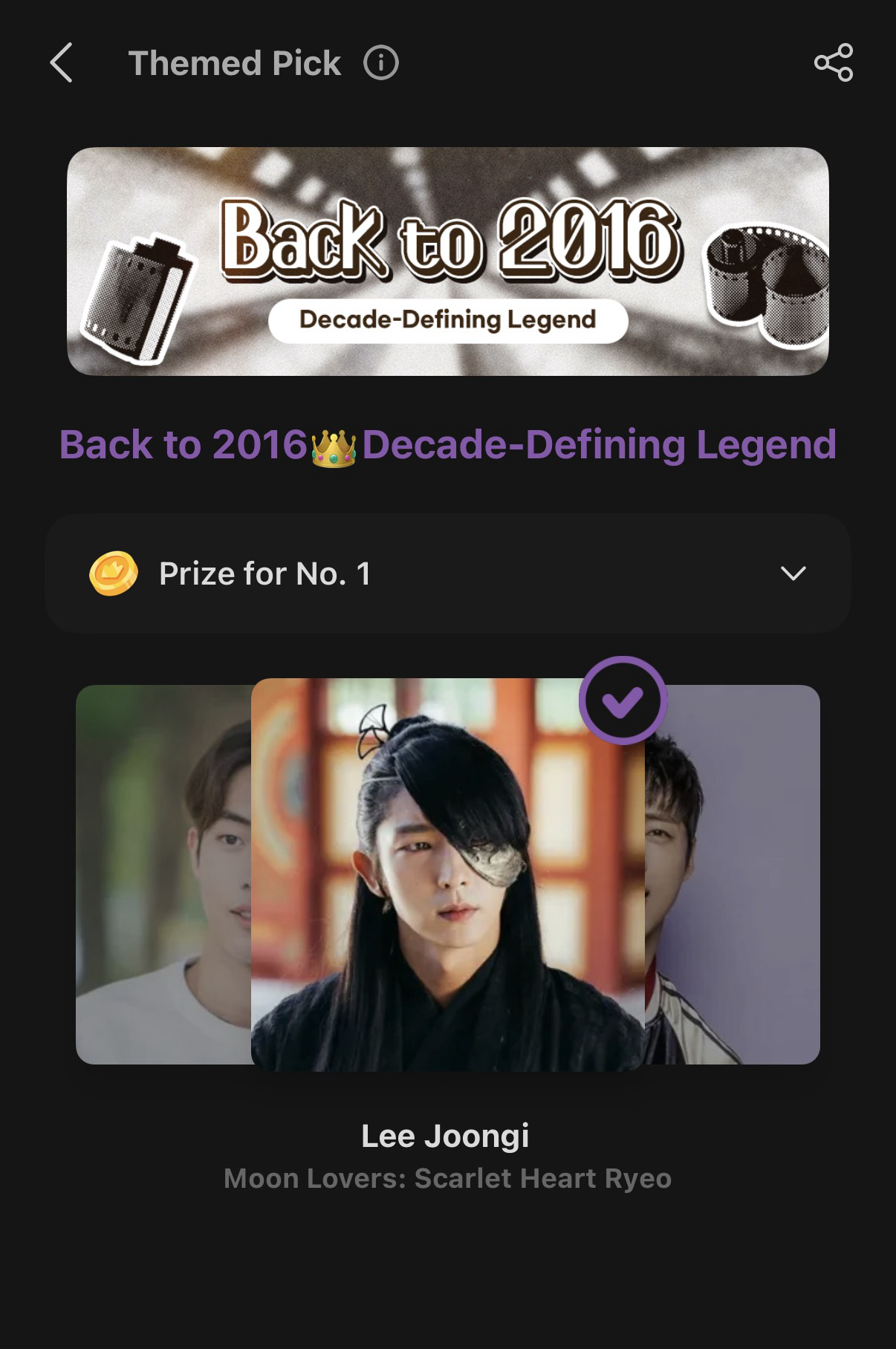The image size is (896, 1349).
Task: Open the Themed Pick info icon
Action: 380,62
